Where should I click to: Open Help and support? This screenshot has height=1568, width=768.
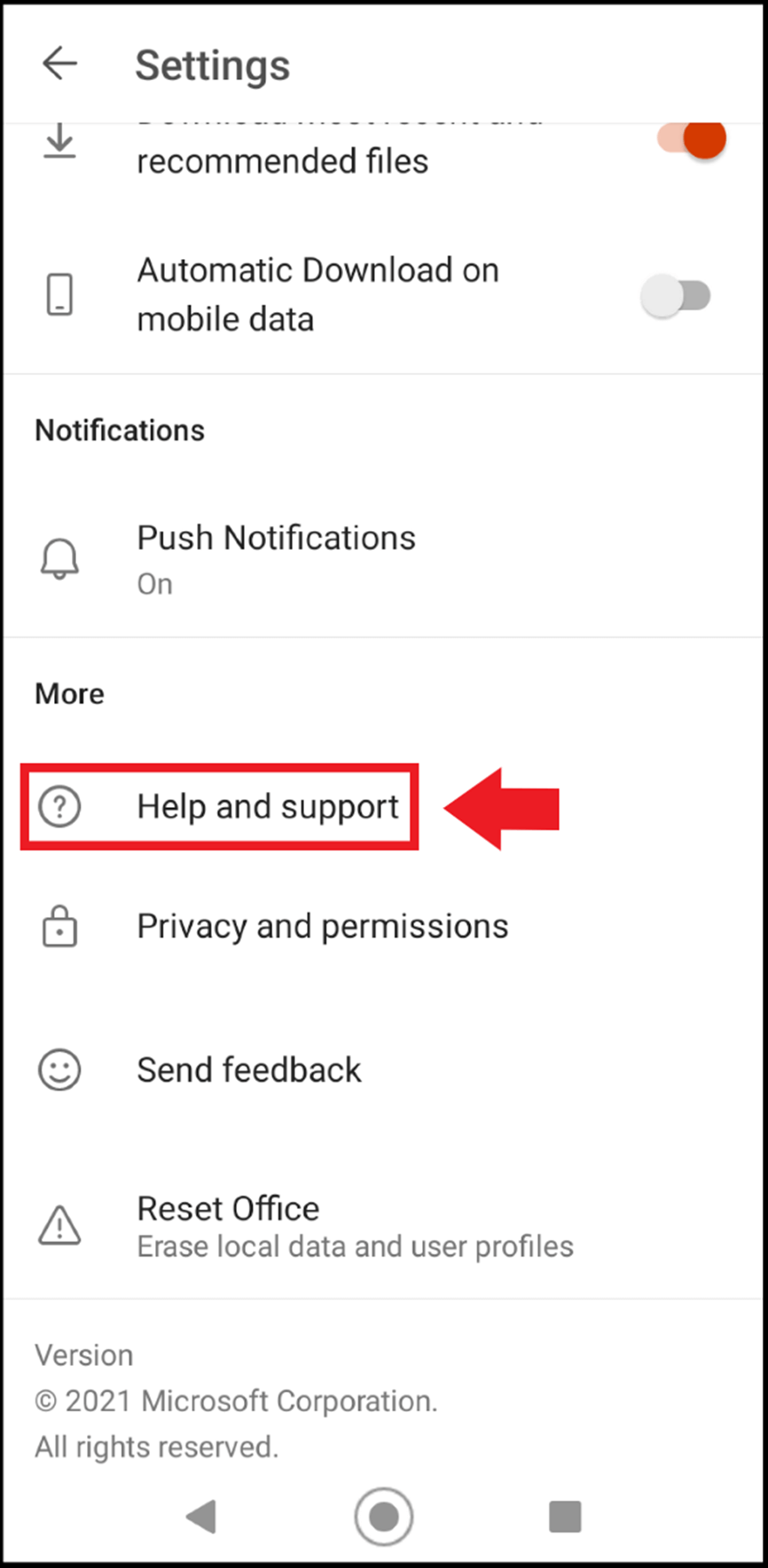[x=219, y=806]
